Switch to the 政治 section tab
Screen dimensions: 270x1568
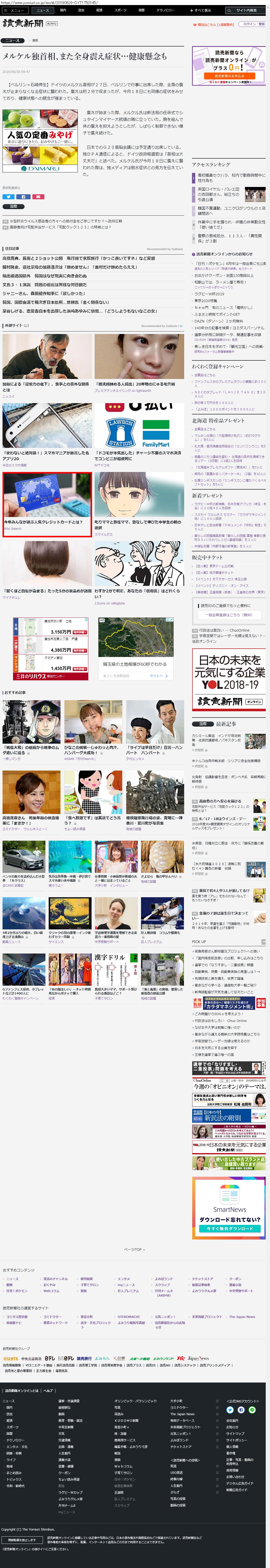(x=81, y=10)
